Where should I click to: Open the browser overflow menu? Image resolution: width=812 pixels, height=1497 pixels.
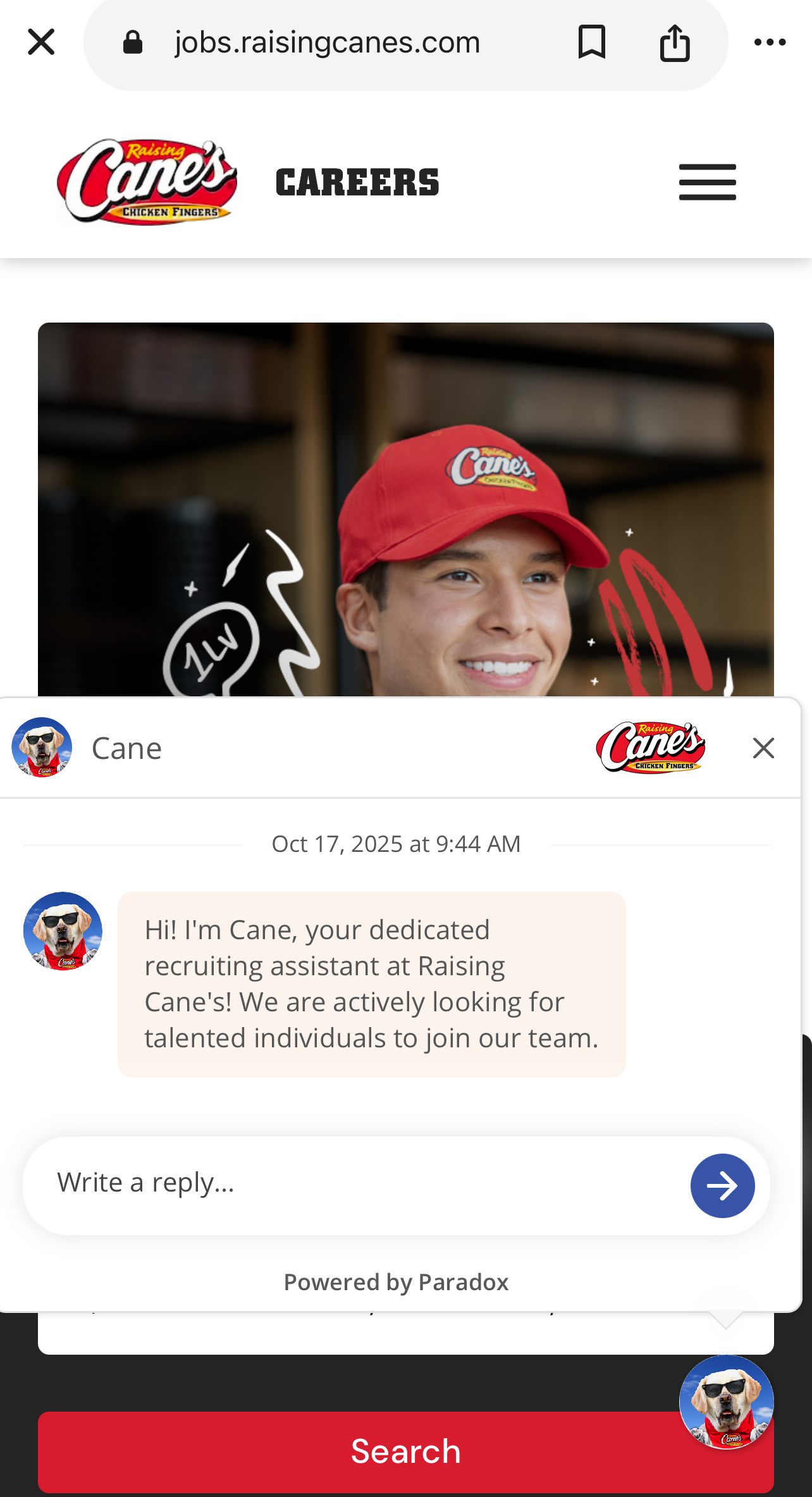coord(770,42)
